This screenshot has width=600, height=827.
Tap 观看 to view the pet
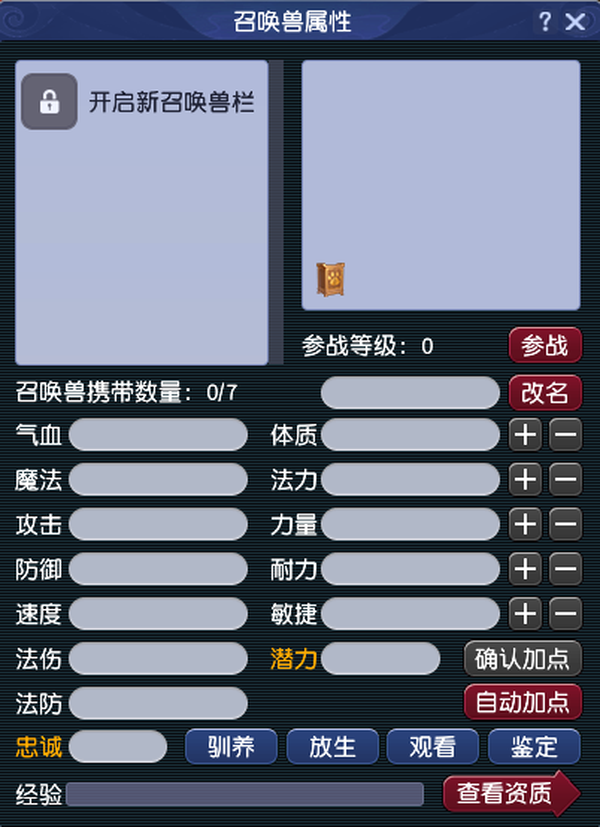pos(434,746)
